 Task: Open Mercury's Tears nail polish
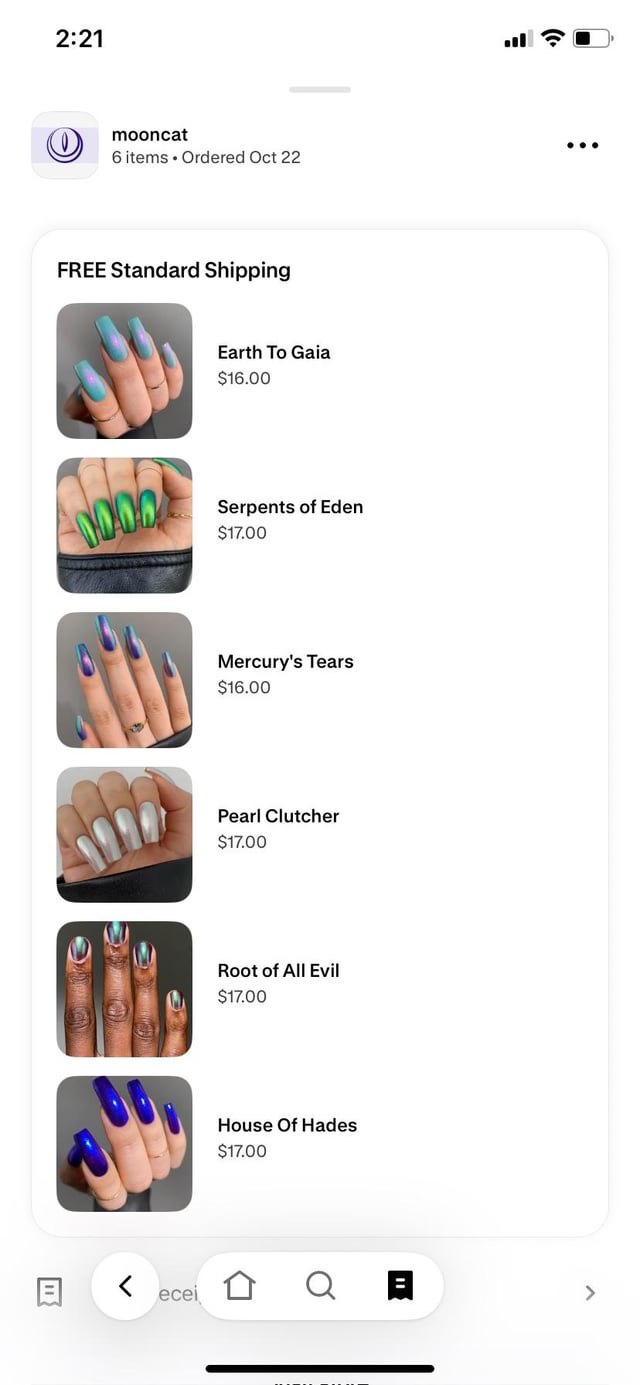(285, 662)
